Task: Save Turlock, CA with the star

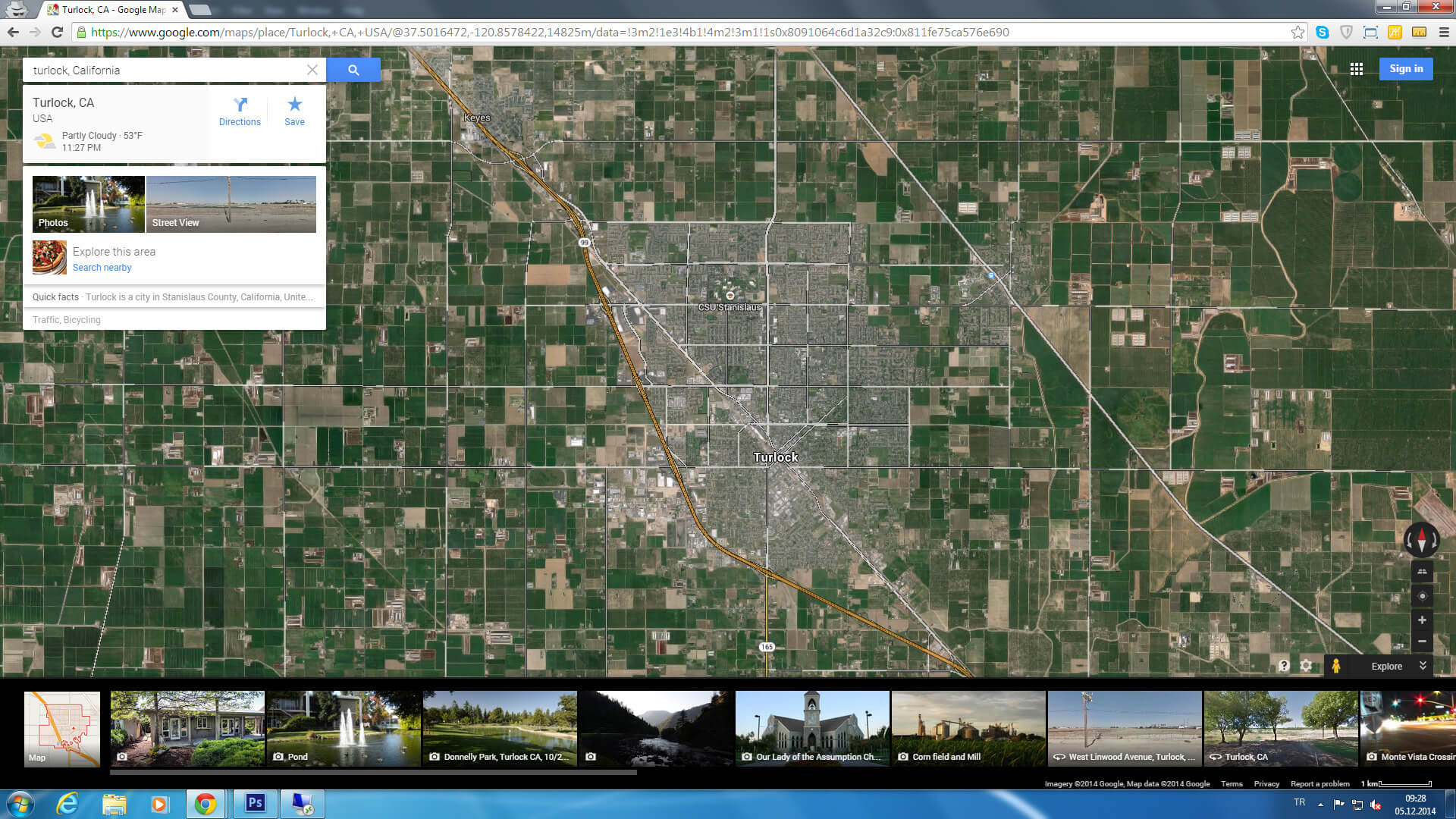Action: (294, 111)
